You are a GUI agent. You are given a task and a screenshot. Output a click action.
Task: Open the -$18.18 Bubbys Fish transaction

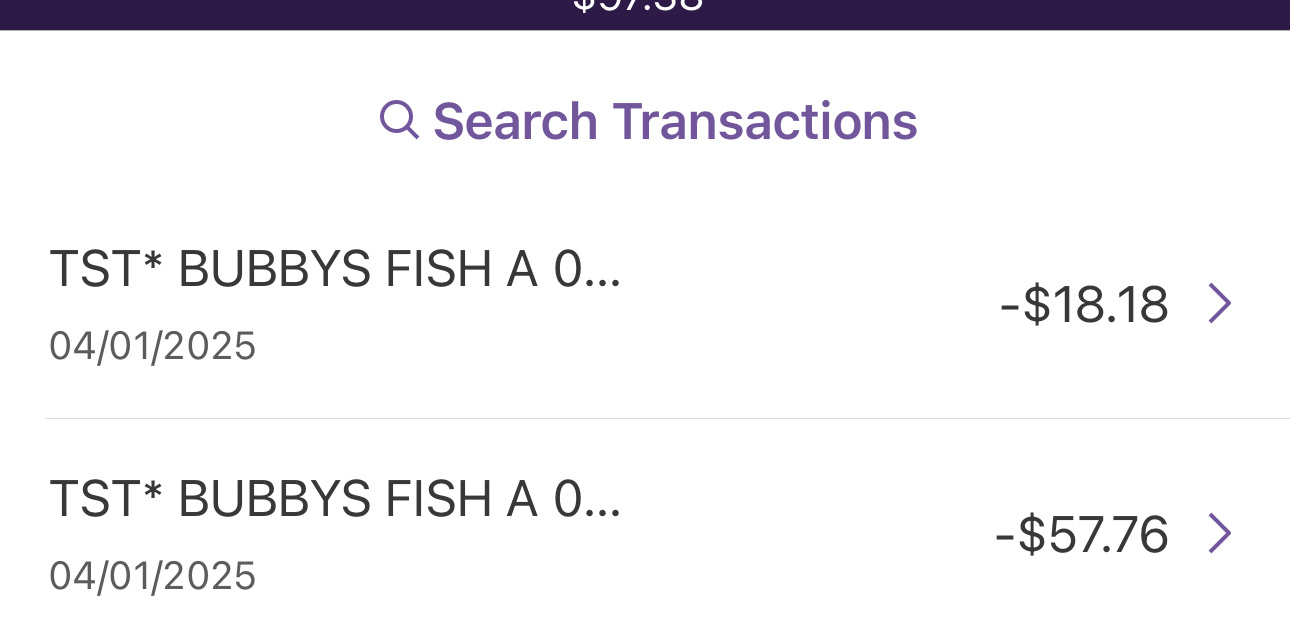[640, 304]
